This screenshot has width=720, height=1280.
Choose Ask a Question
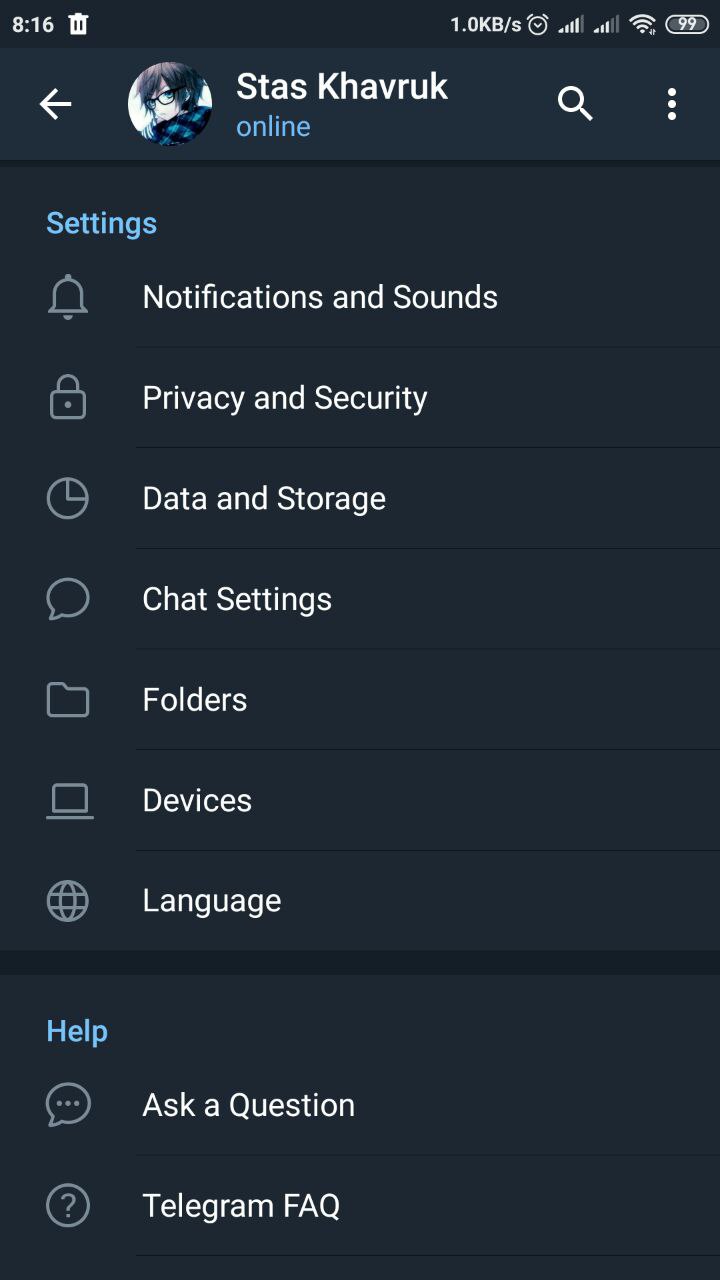(360, 1105)
